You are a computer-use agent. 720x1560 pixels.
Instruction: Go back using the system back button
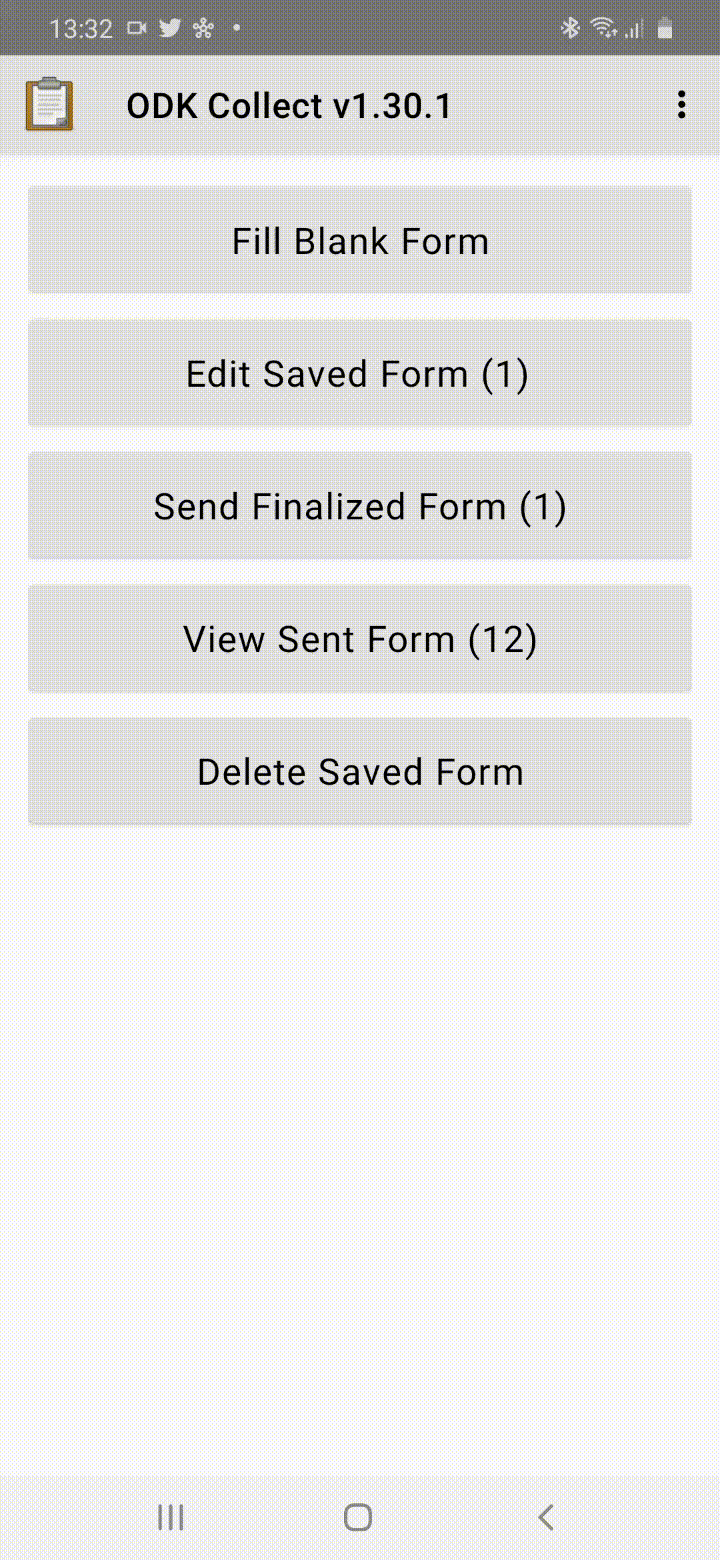[546, 1517]
